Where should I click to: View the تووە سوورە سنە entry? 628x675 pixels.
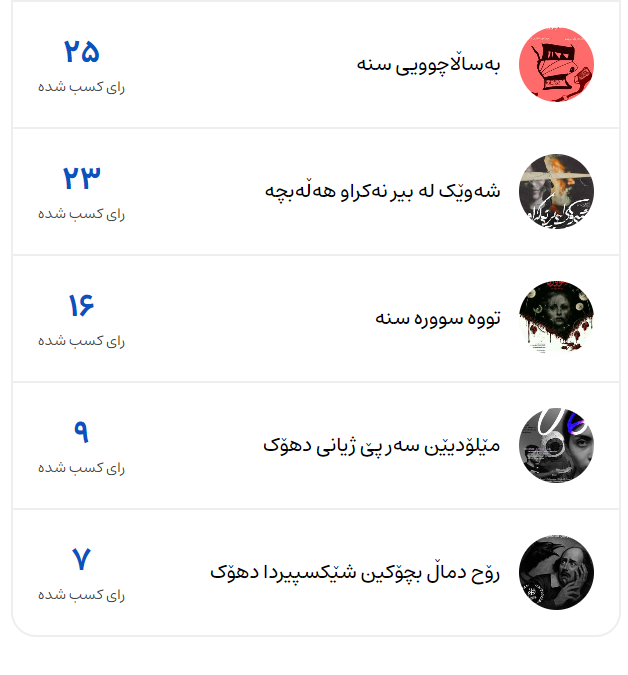click(438, 318)
